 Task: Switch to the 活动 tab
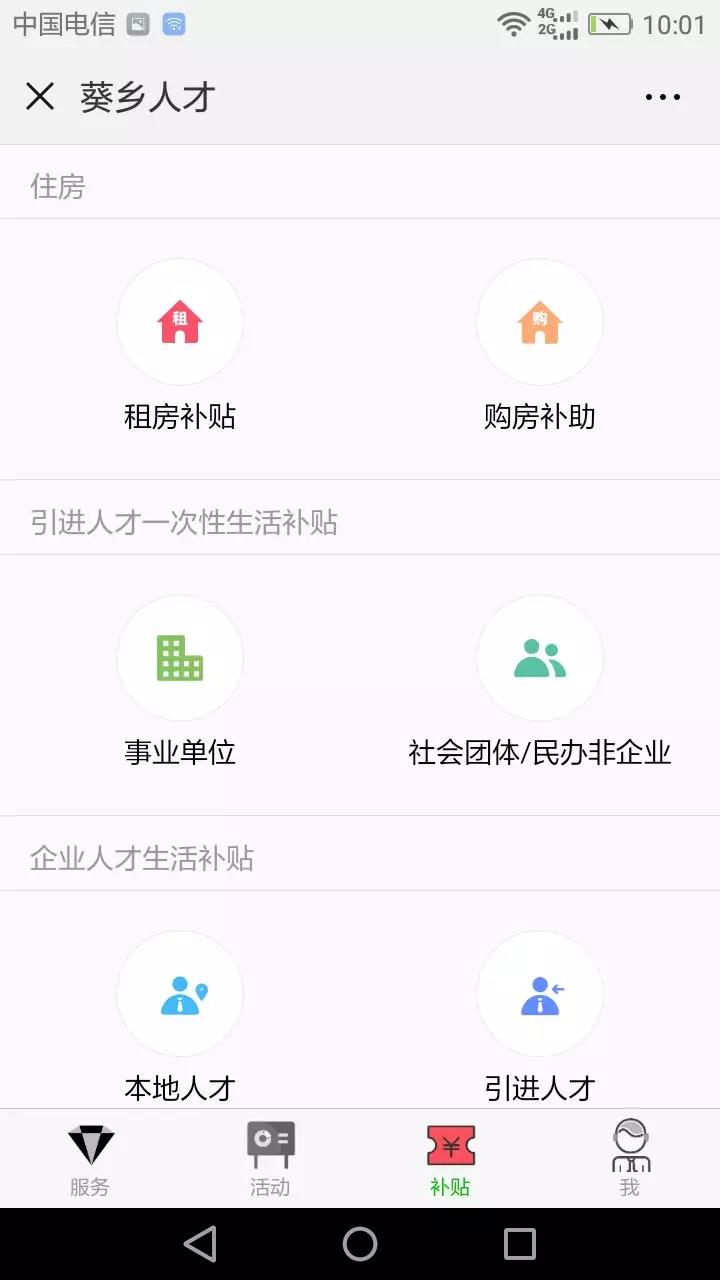(270, 1158)
